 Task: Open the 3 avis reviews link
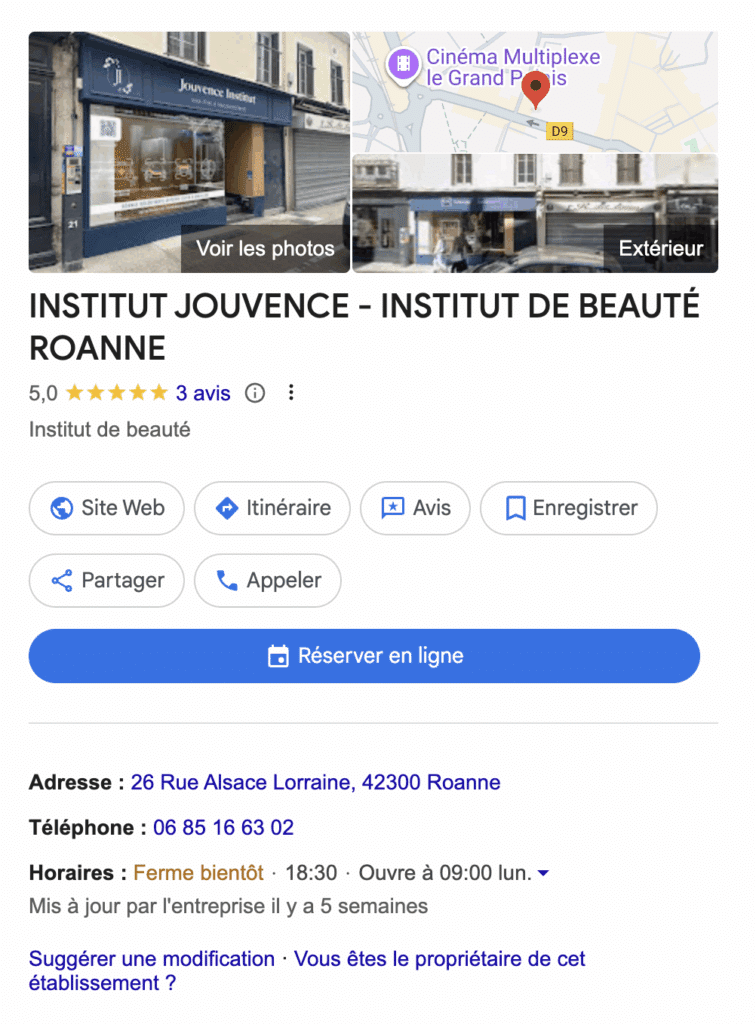pos(203,393)
